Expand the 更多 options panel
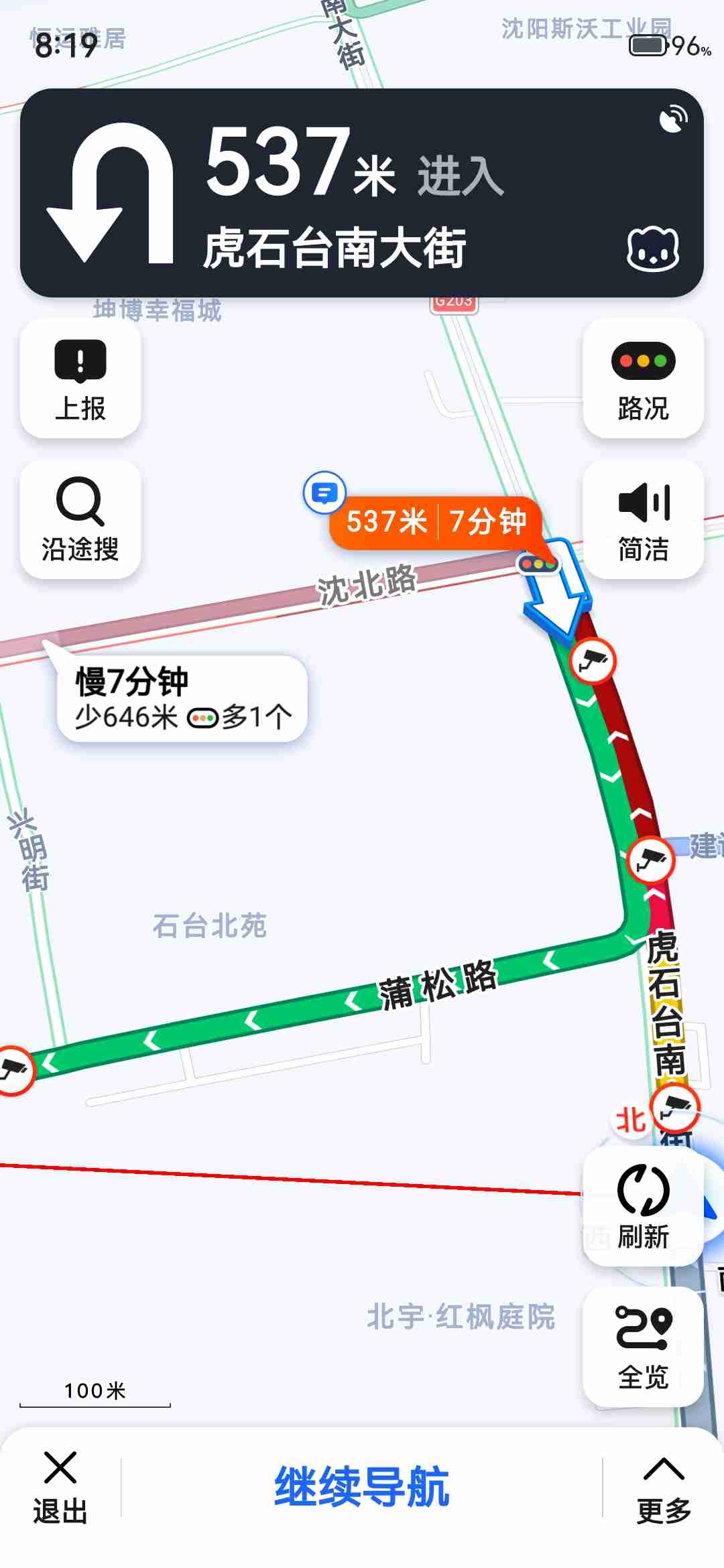Viewport: 724px width, 1568px height. [x=664, y=1488]
